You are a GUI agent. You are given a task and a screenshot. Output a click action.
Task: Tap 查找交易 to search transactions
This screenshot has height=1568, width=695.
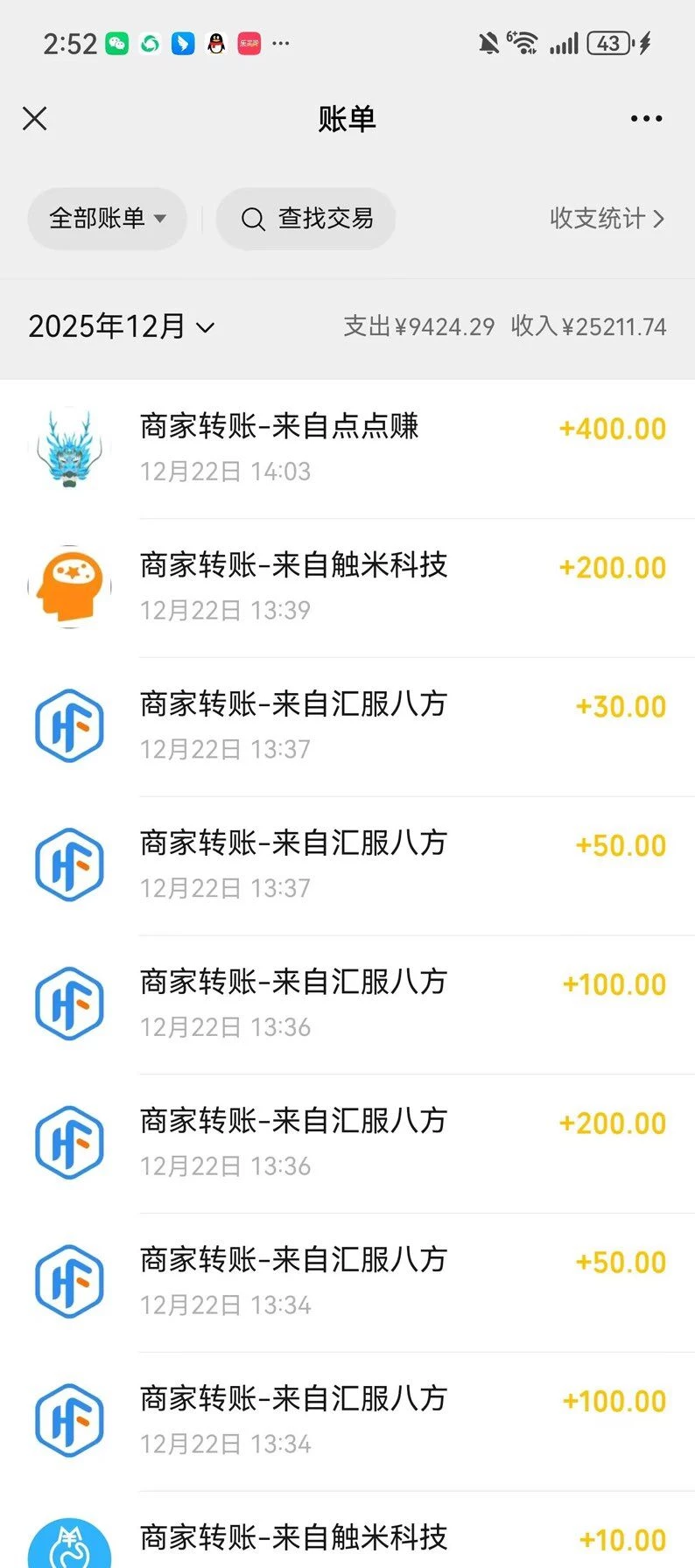306,219
